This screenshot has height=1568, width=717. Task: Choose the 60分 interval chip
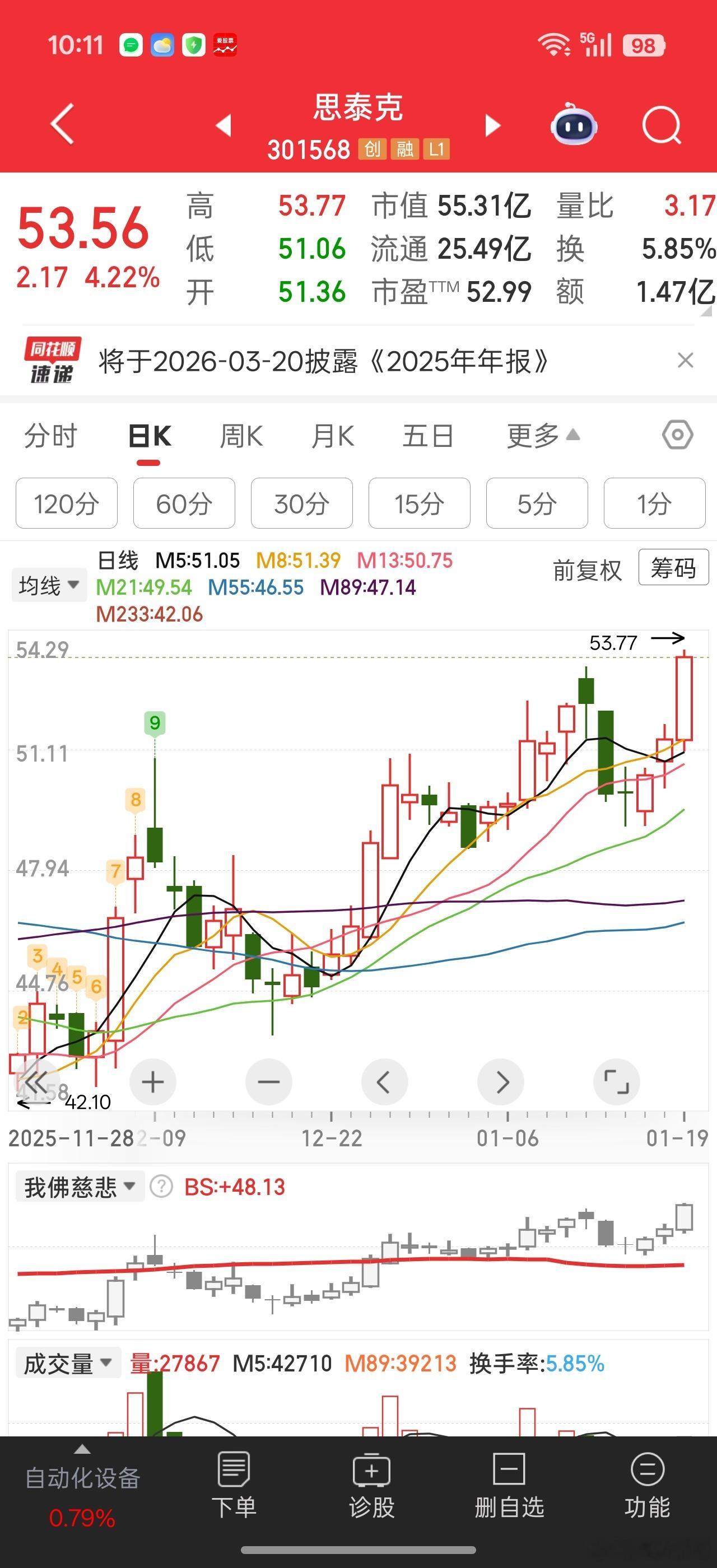point(184,503)
